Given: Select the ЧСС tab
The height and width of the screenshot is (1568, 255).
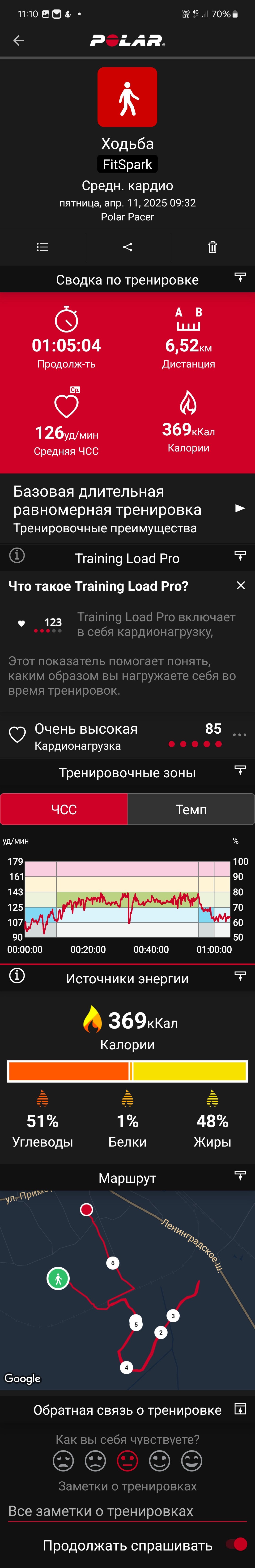Looking at the screenshot, I should click(x=64, y=809).
